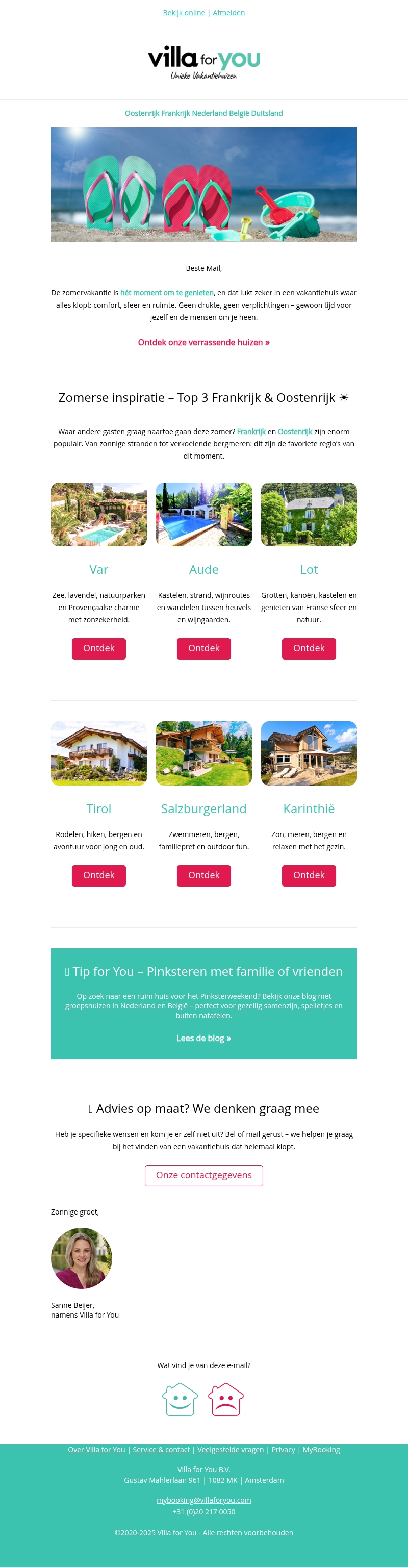Tap the Ontdek button under Aude
Viewport: 408px width, 1568px height.
tap(203, 648)
